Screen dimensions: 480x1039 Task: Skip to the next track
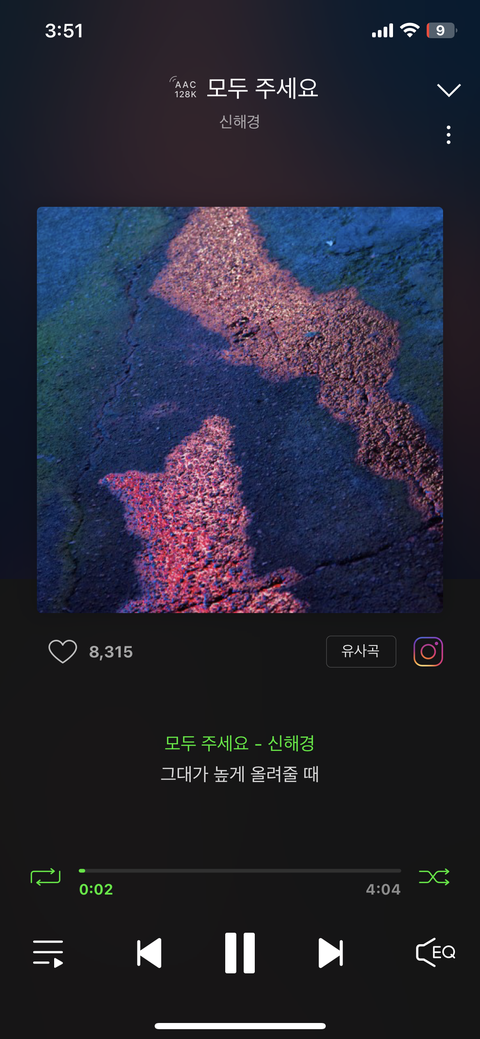coord(330,954)
